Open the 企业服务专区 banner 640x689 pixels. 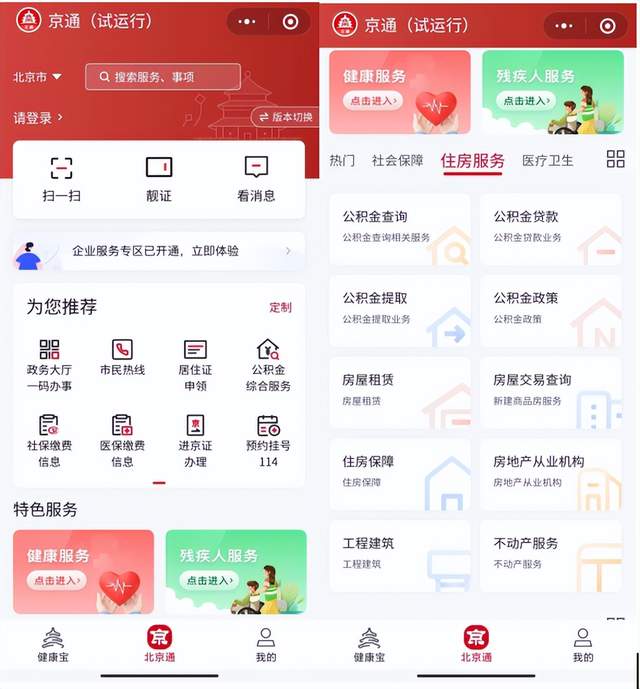tap(159, 251)
